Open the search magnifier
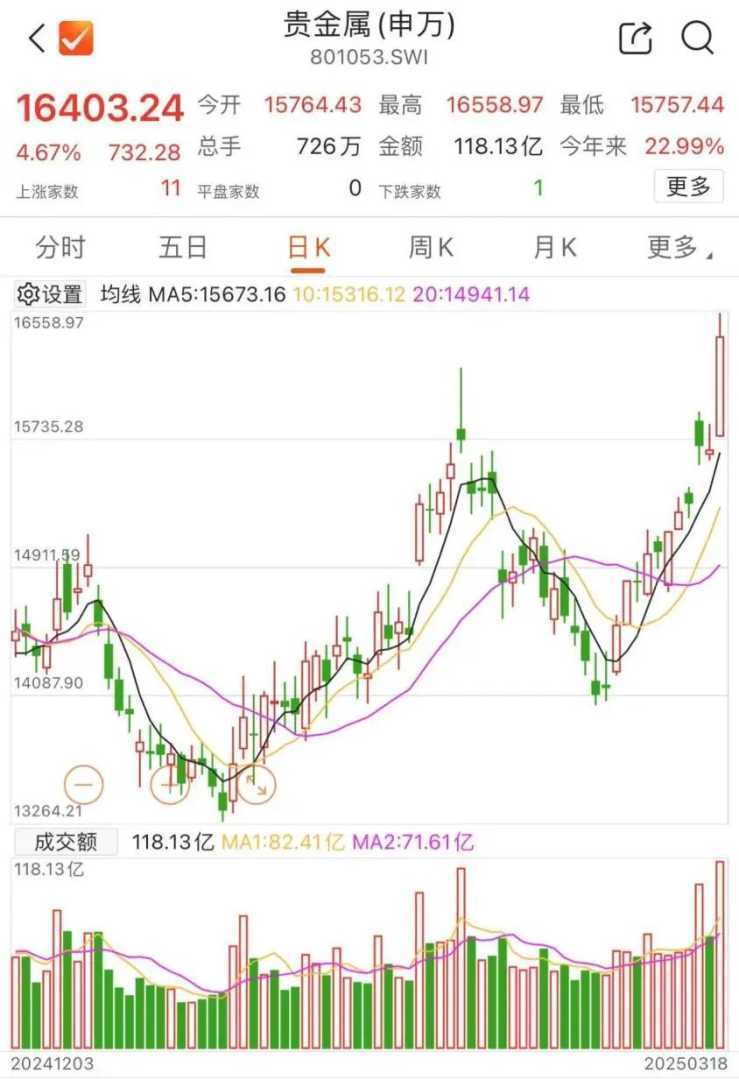Viewport: 739px width, 1080px height. 697,38
